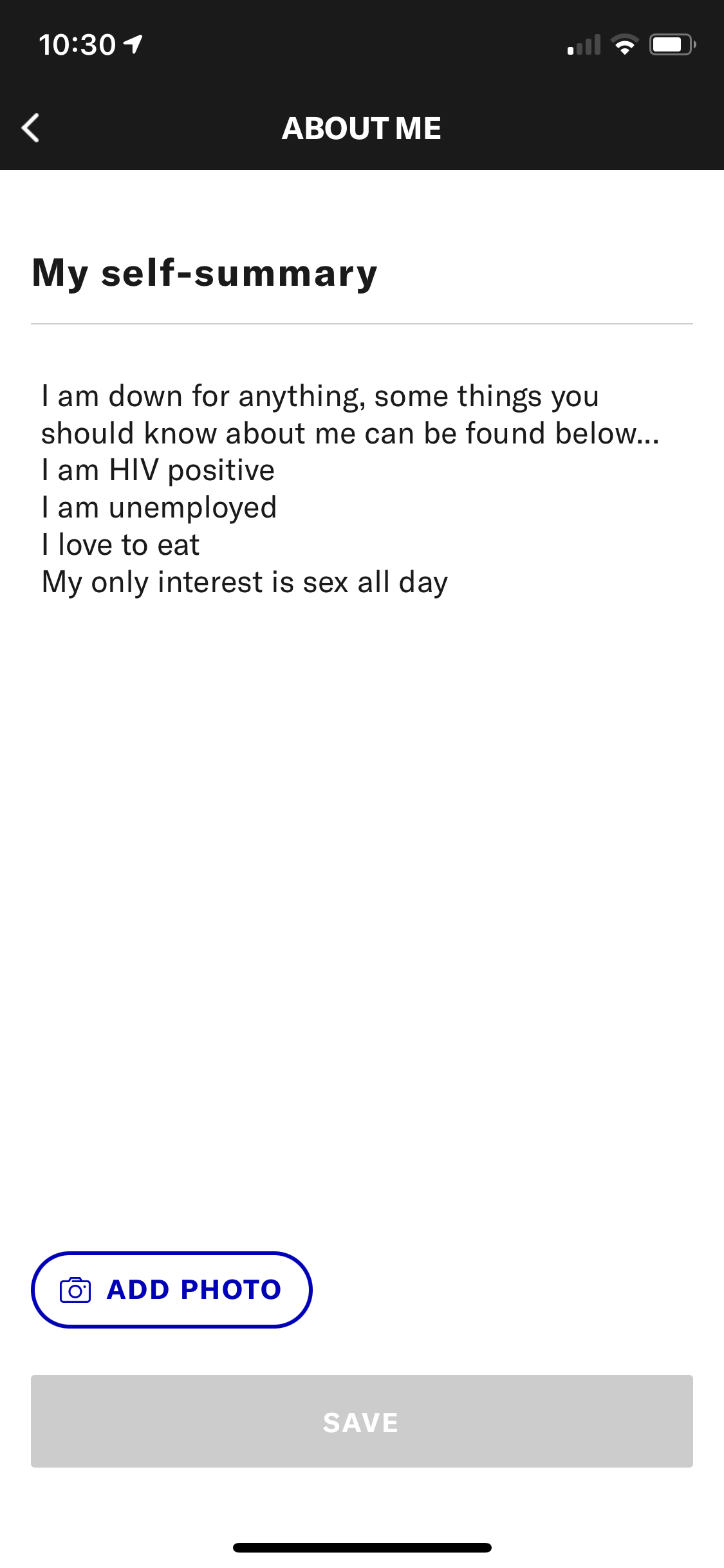Viewport: 724px width, 1568px height.
Task: Save the self-summary
Action: (362, 1421)
